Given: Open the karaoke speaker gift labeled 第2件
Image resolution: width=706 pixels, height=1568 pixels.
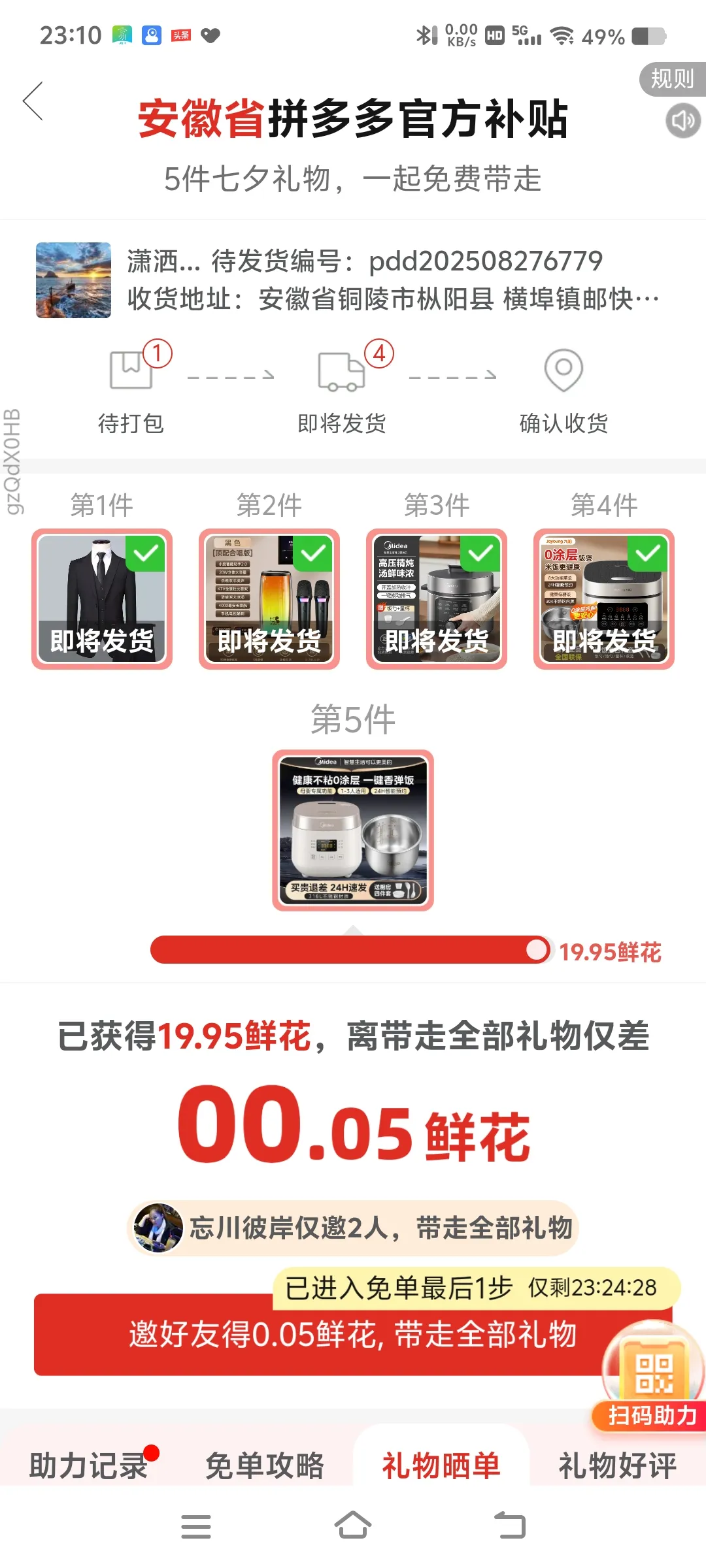Looking at the screenshot, I should [x=269, y=598].
